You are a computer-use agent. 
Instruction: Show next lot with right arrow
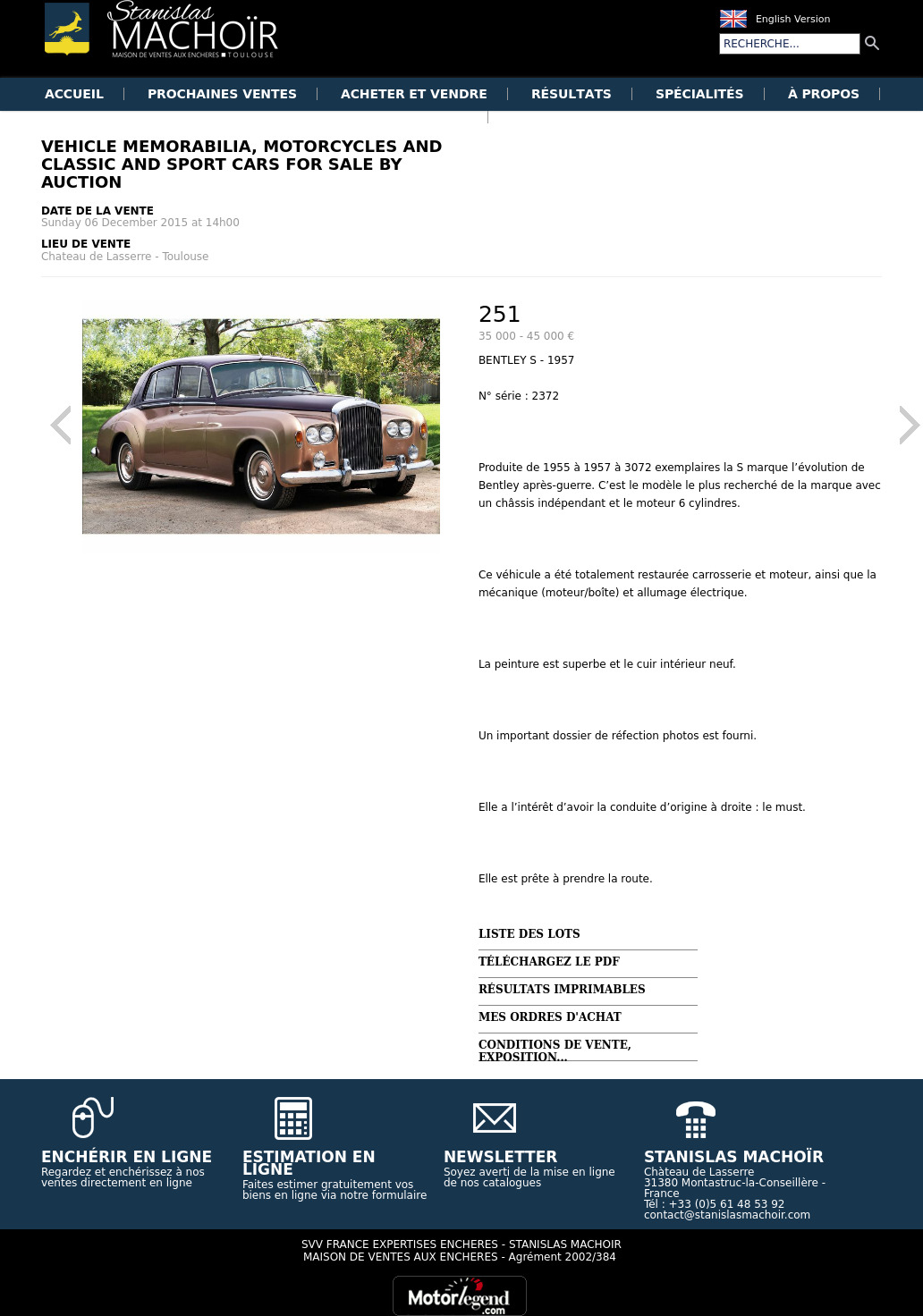tap(908, 425)
